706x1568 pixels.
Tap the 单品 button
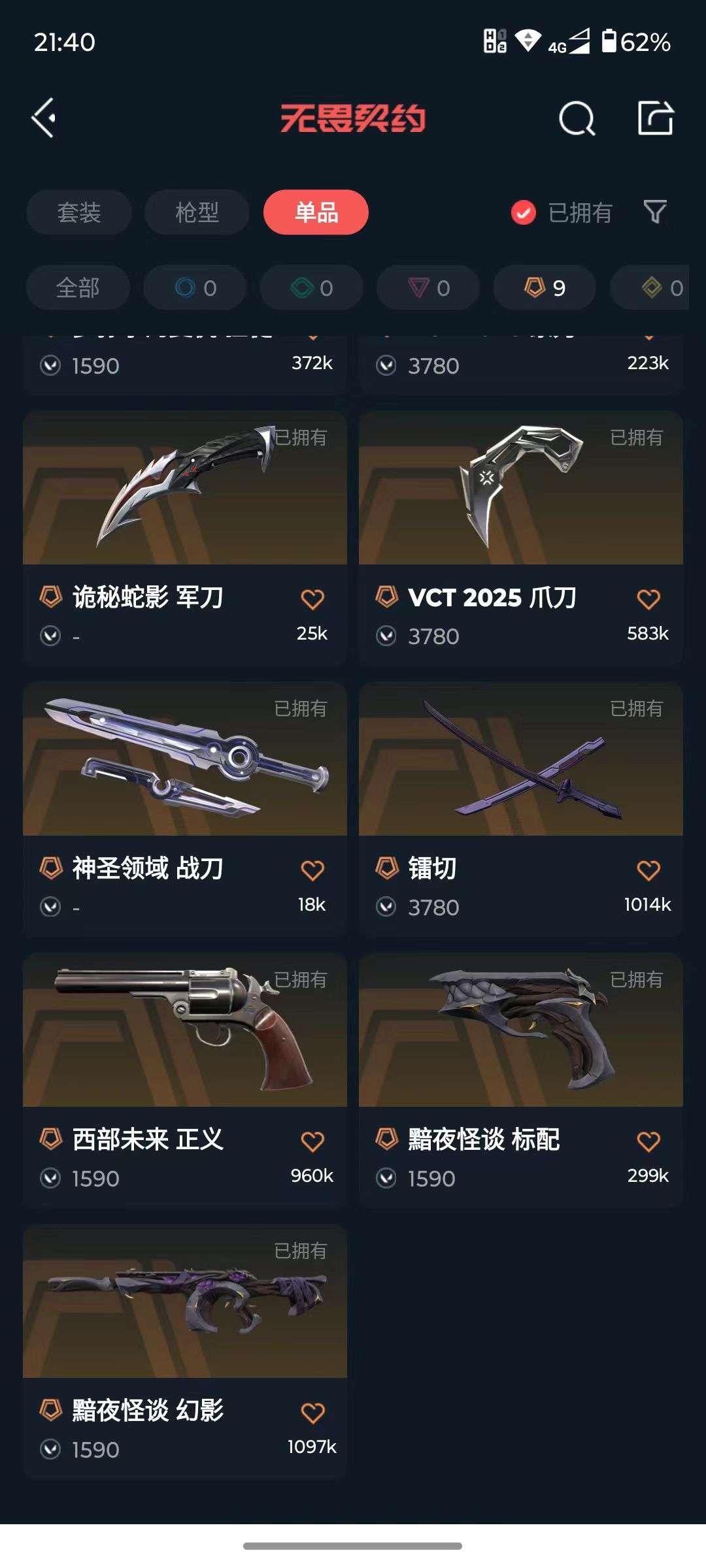(316, 212)
